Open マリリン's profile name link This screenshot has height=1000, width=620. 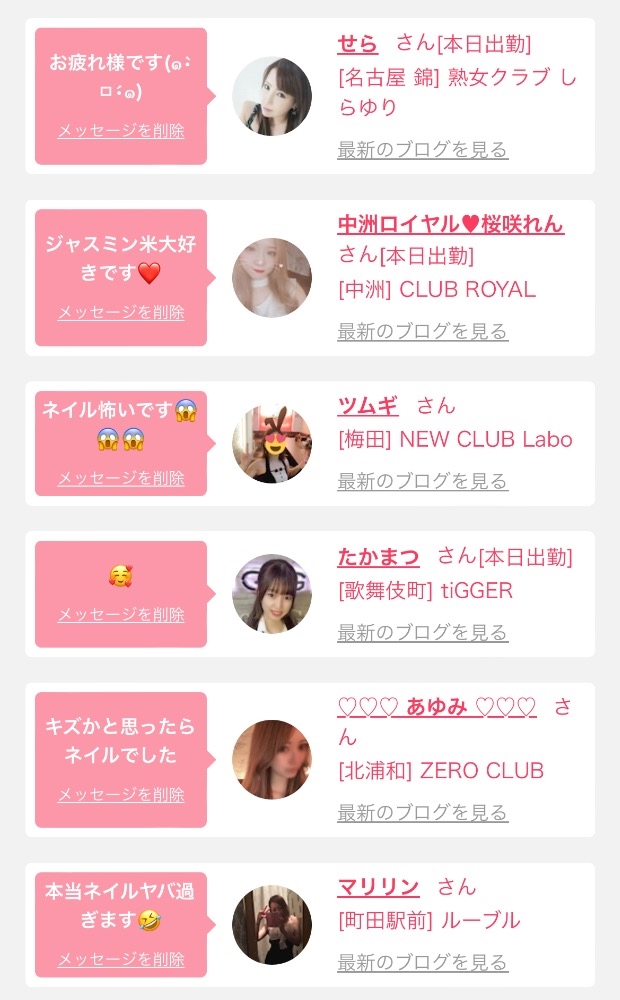click(379, 887)
